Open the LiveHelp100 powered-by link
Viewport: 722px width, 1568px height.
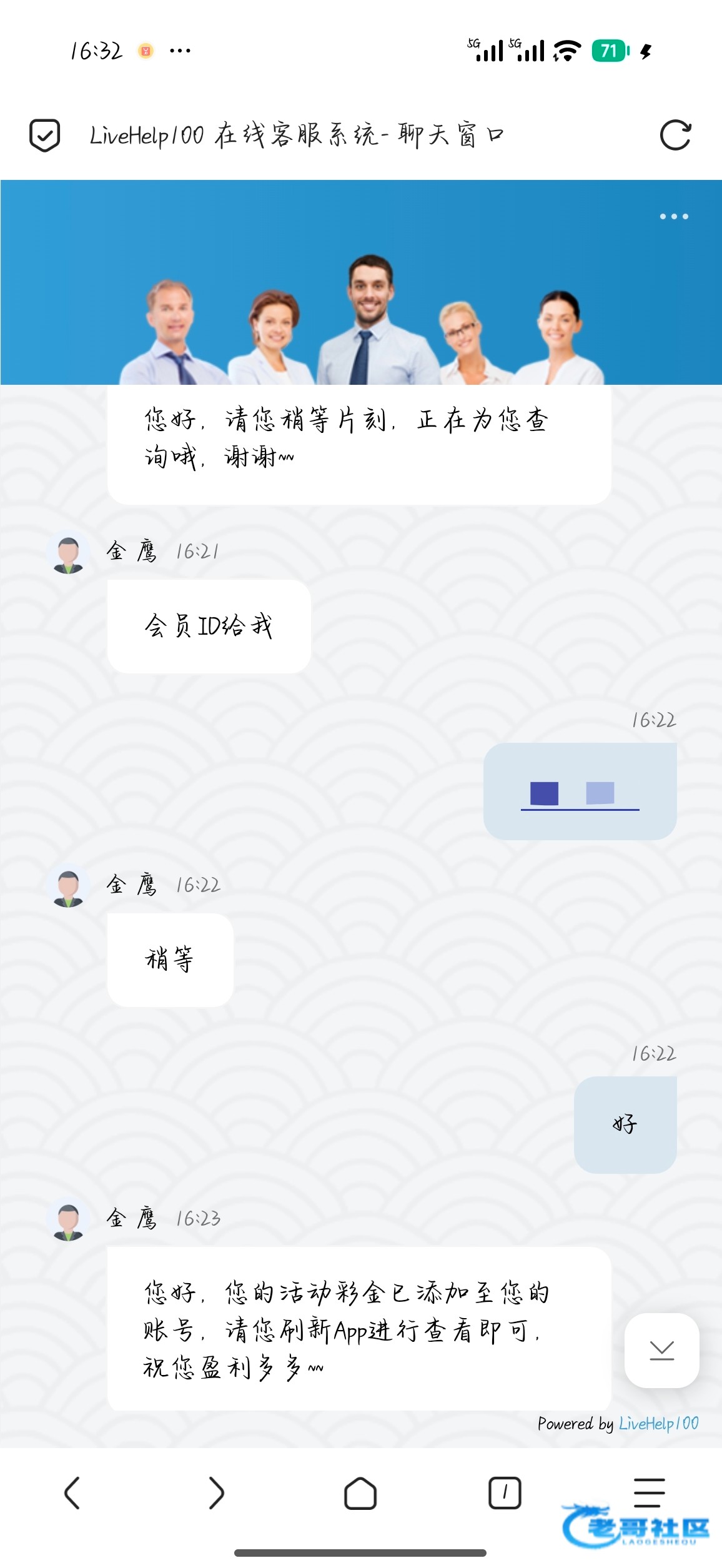click(x=658, y=1423)
